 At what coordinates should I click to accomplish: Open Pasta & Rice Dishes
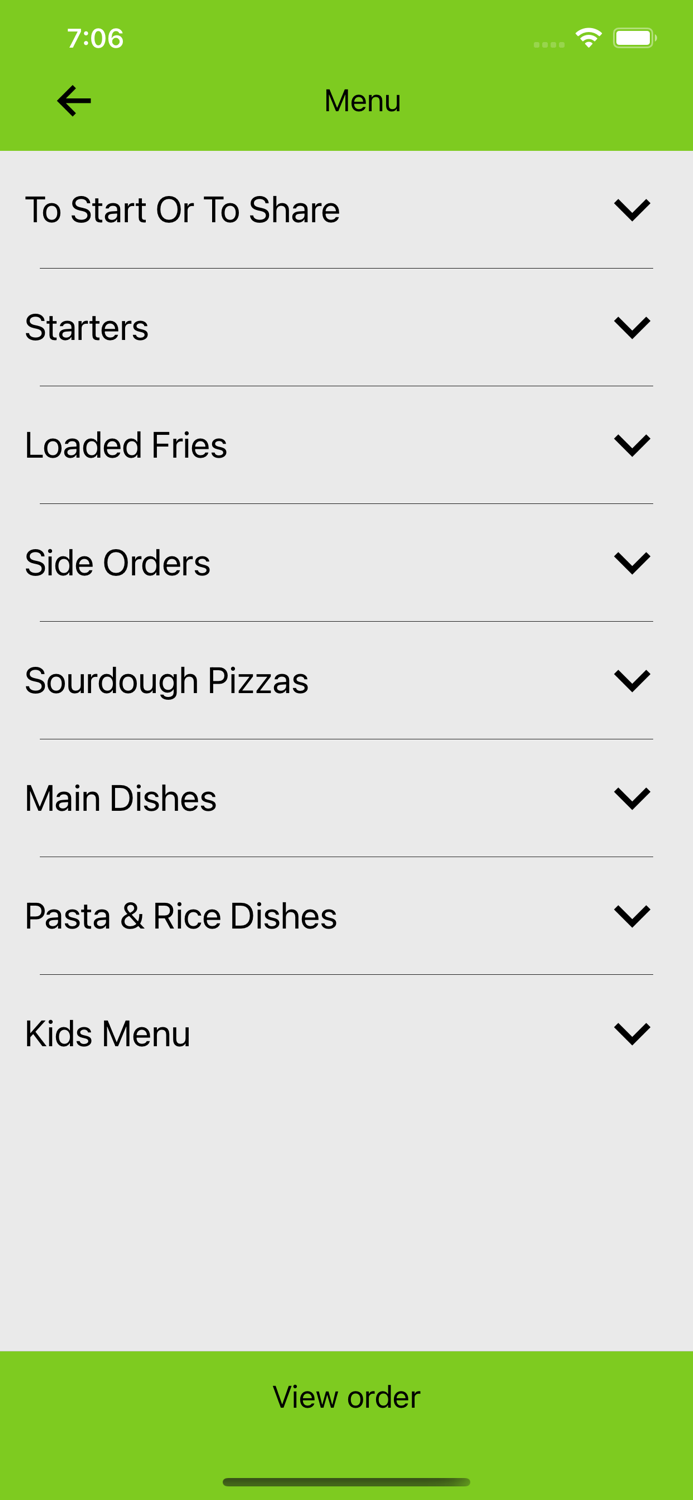coord(632,916)
